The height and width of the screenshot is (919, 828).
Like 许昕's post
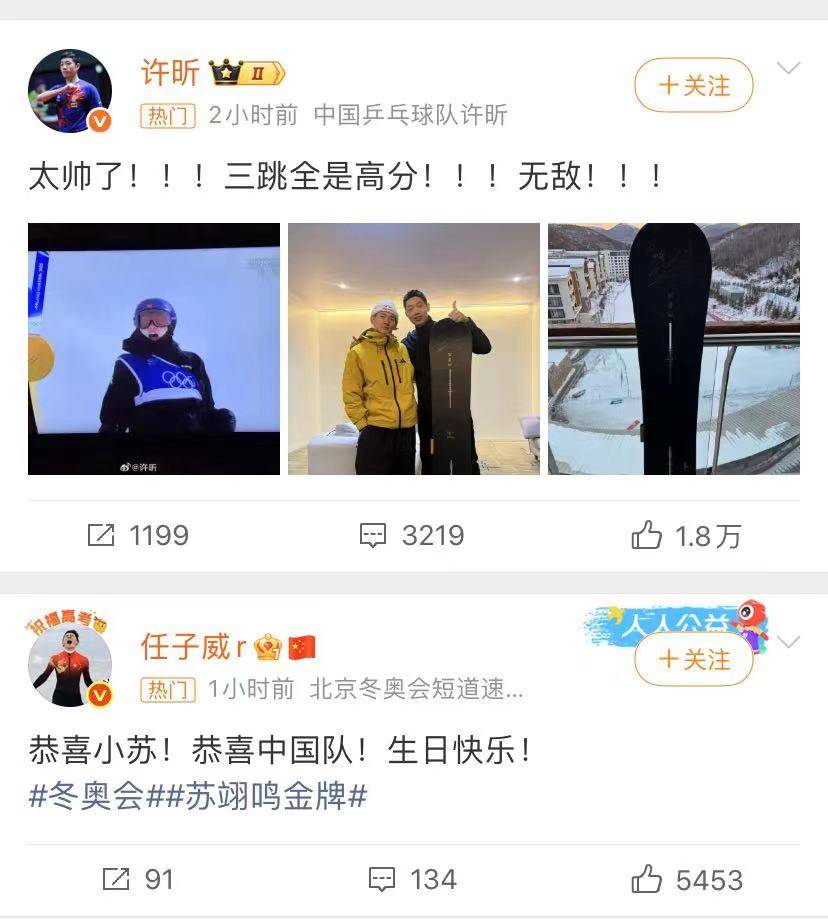(686, 537)
